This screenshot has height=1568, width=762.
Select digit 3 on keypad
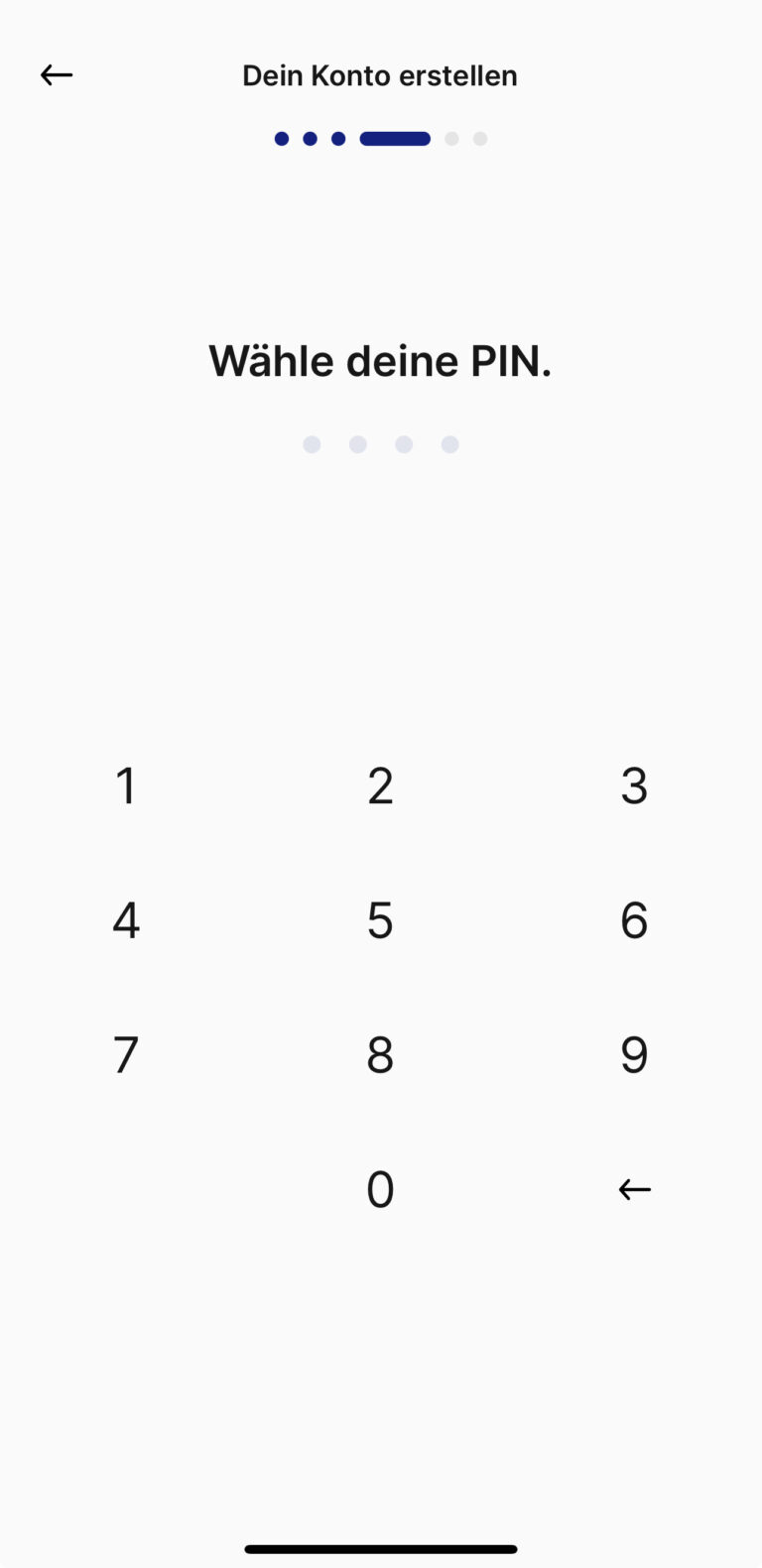point(634,785)
